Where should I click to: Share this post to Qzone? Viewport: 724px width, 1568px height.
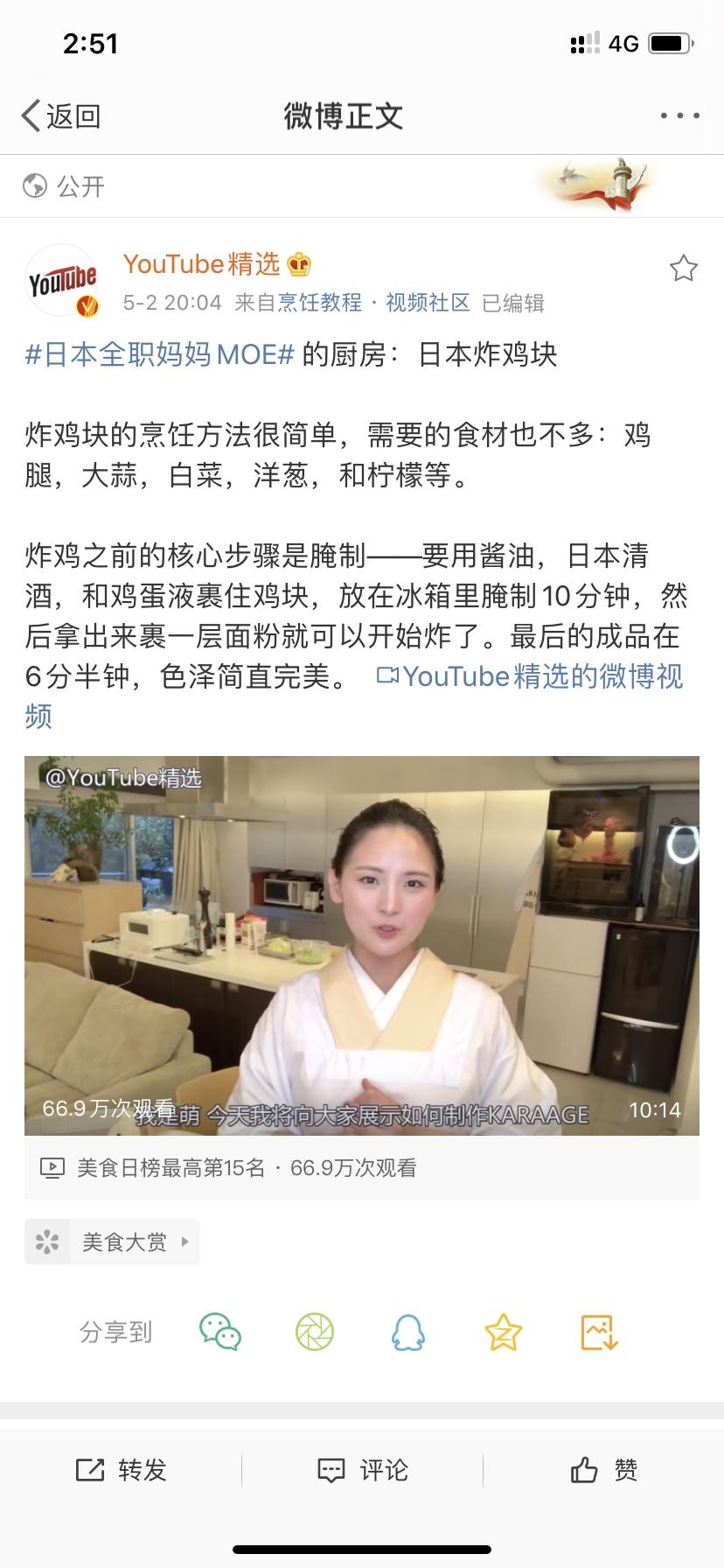tap(504, 1333)
